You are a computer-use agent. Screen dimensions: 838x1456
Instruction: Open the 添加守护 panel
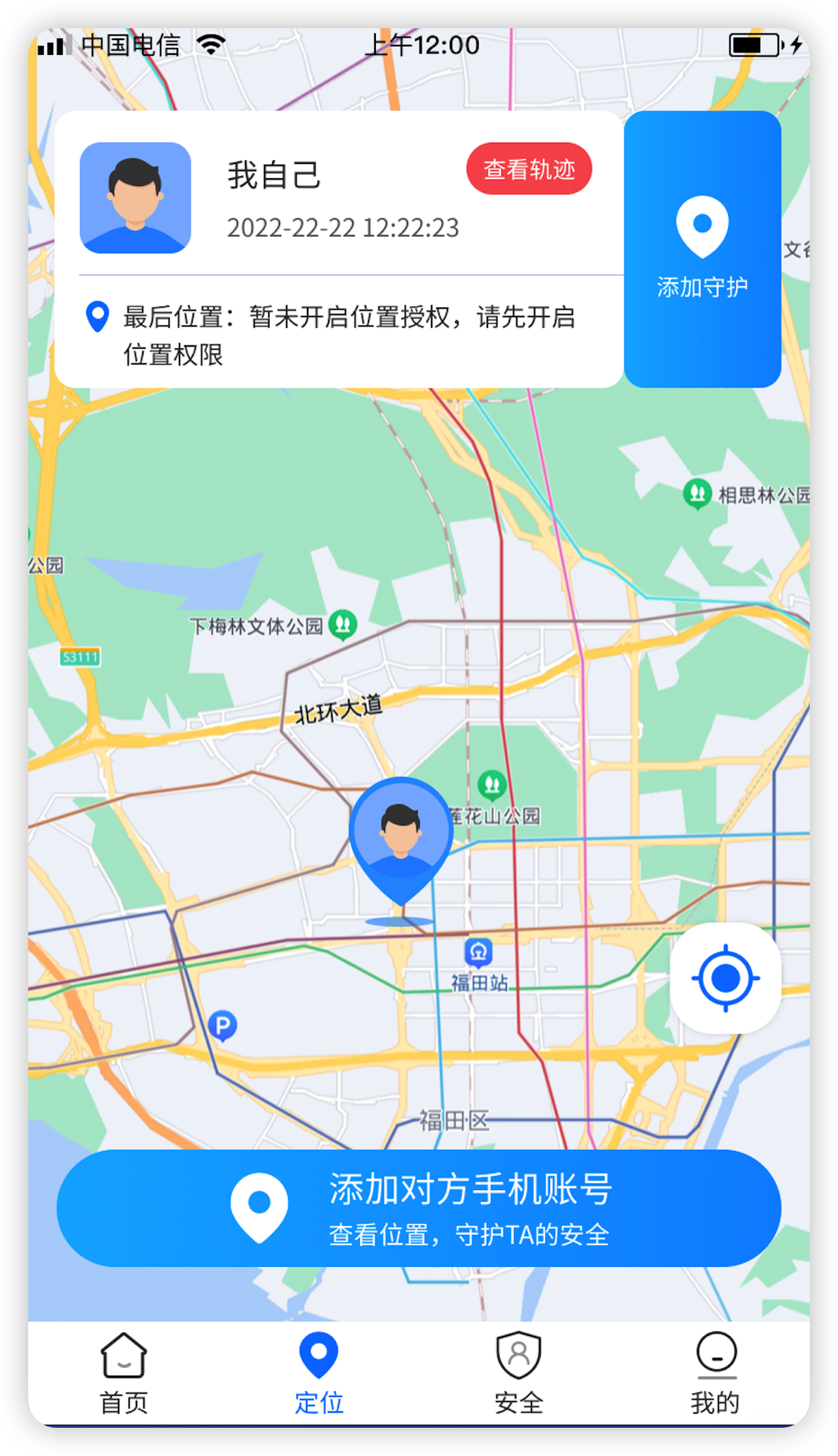(x=702, y=249)
